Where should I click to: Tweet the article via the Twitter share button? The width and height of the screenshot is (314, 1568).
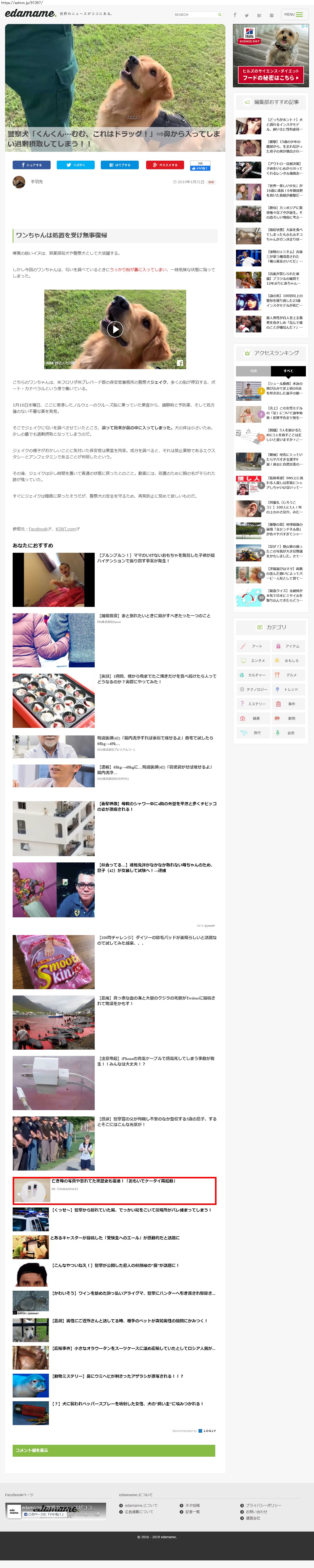tap(76, 165)
